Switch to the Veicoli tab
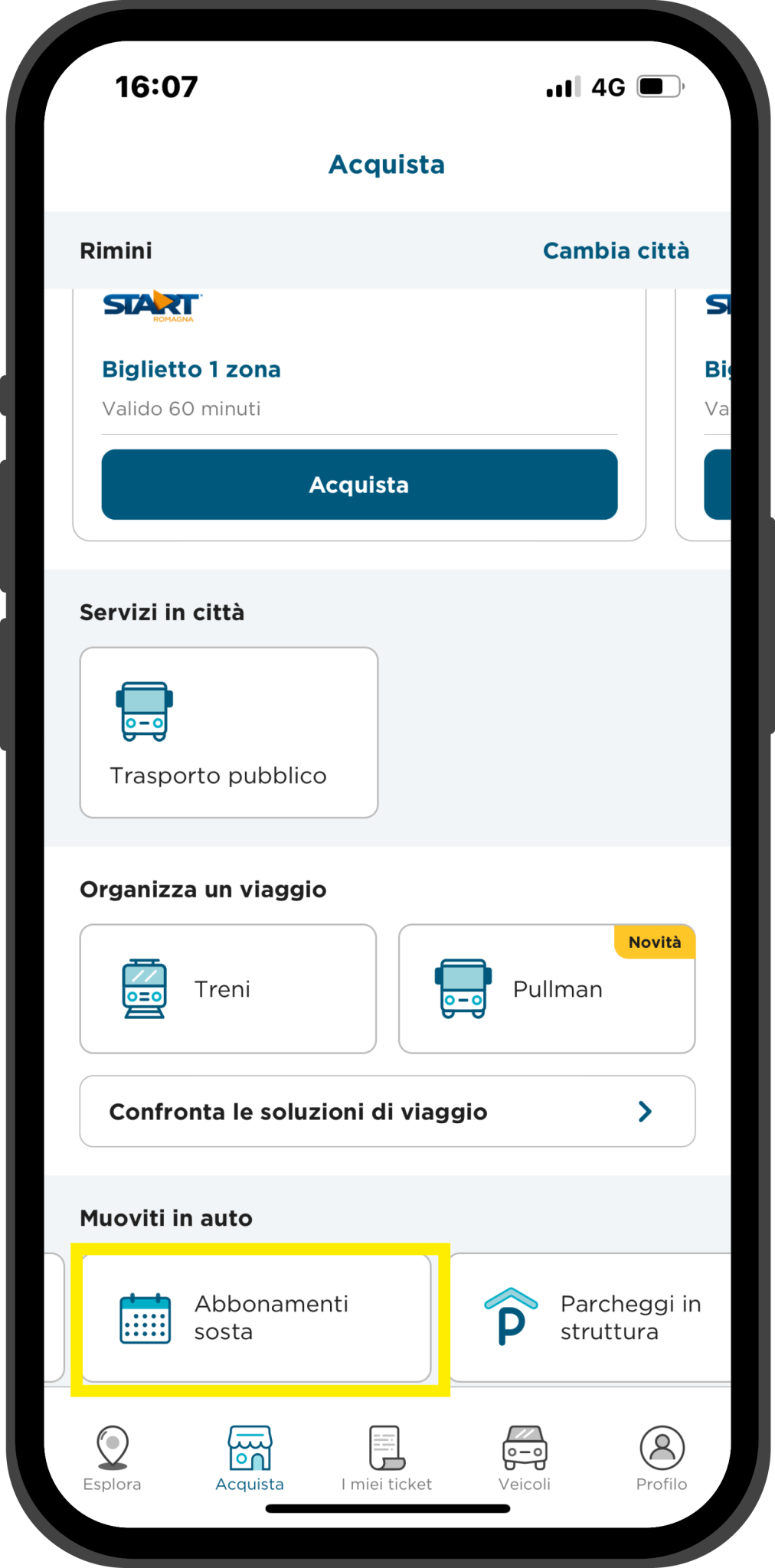Screen dimensions: 775x1568 coord(525,1459)
